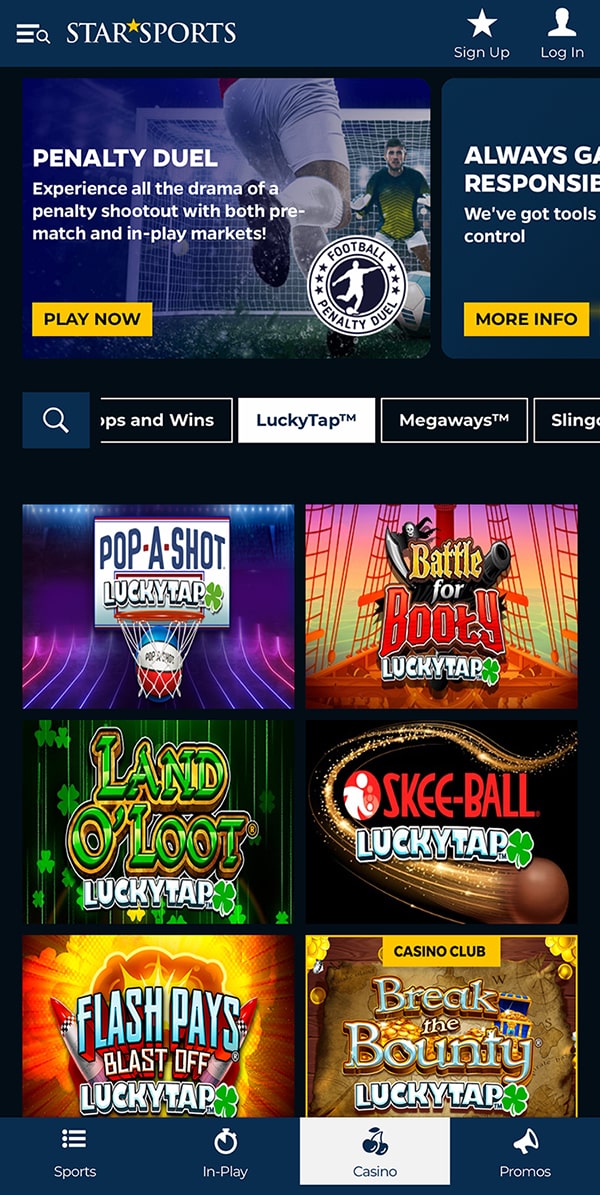Select the LuckyTap category chip
The image size is (600, 1195).
click(x=306, y=420)
